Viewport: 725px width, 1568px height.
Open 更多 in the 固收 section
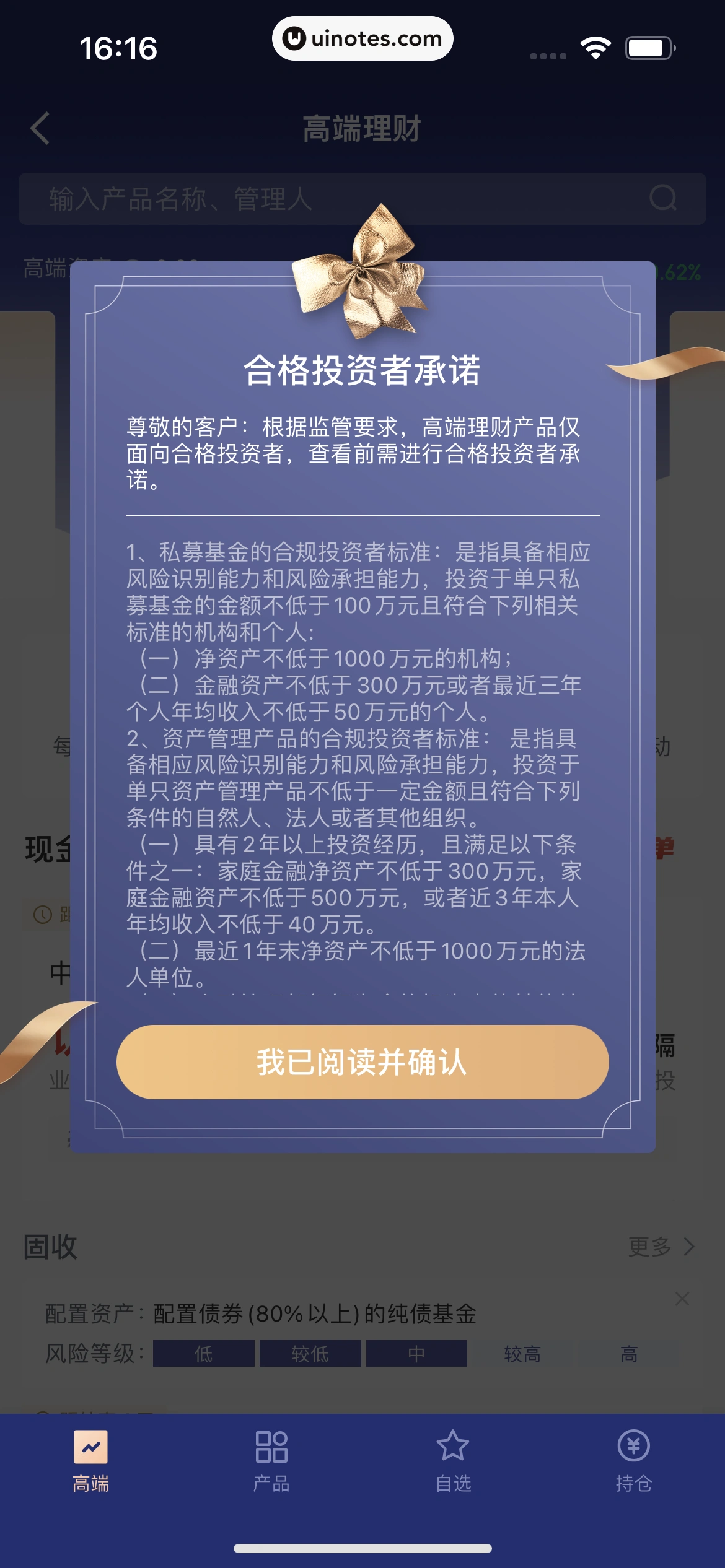coord(661,1247)
